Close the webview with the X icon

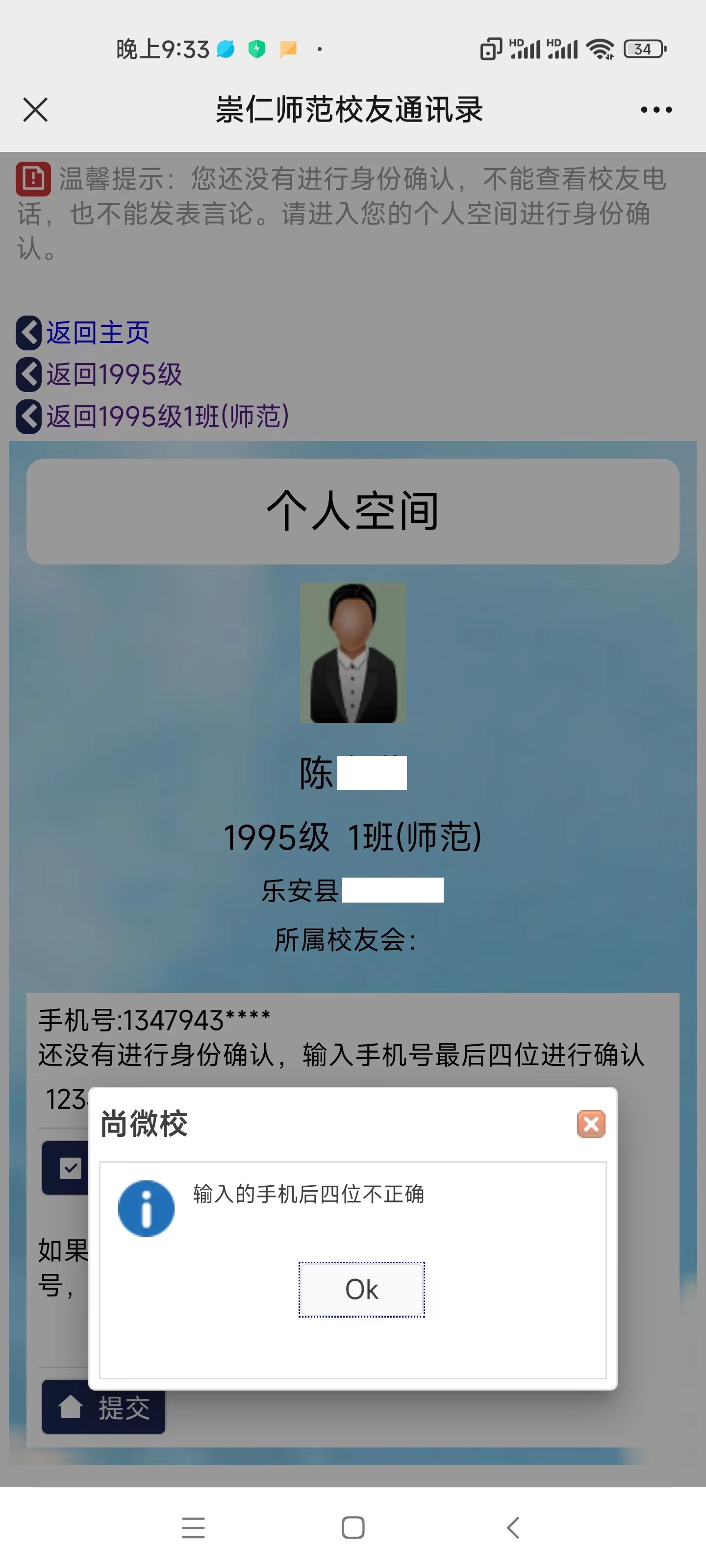(35, 110)
